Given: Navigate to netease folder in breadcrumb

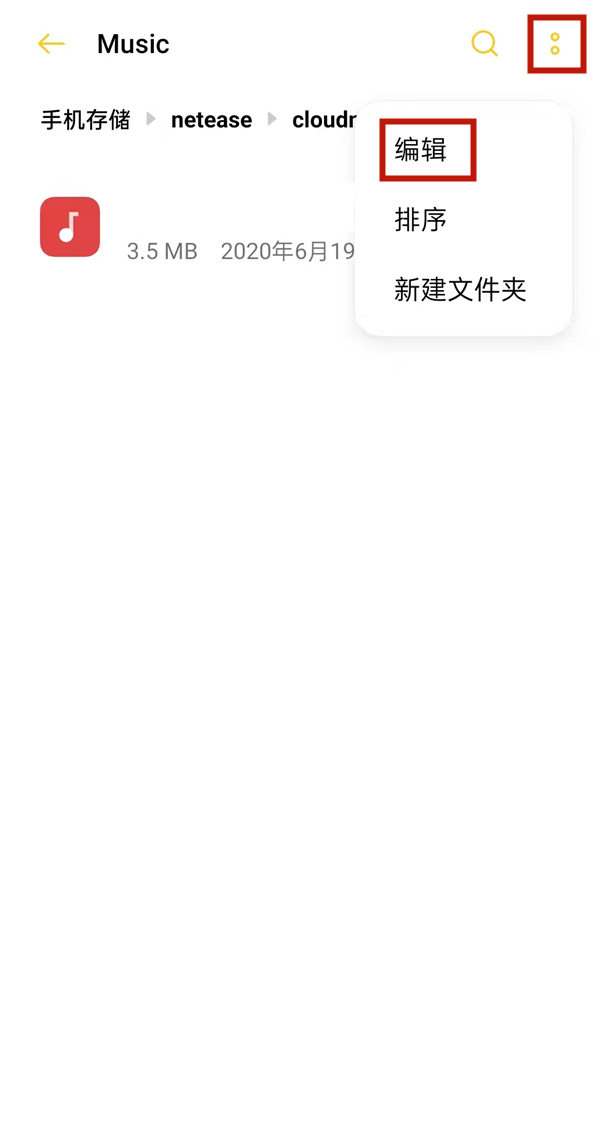Looking at the screenshot, I should [x=211, y=120].
